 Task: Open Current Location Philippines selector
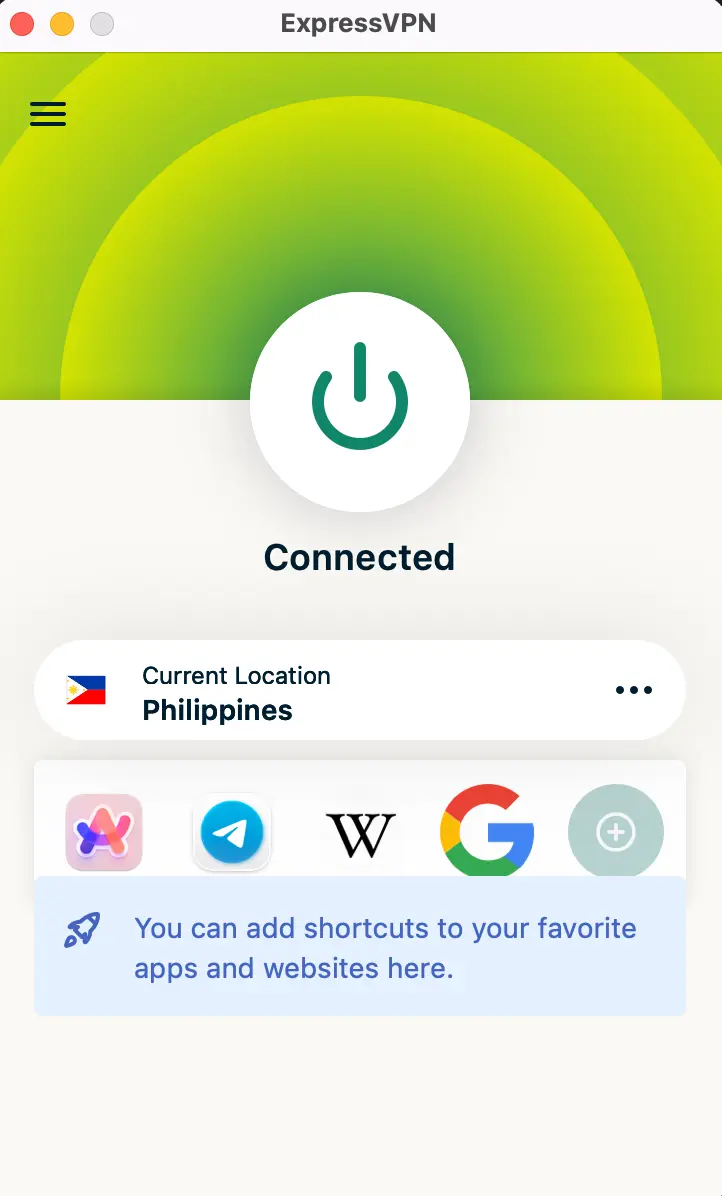coord(360,690)
